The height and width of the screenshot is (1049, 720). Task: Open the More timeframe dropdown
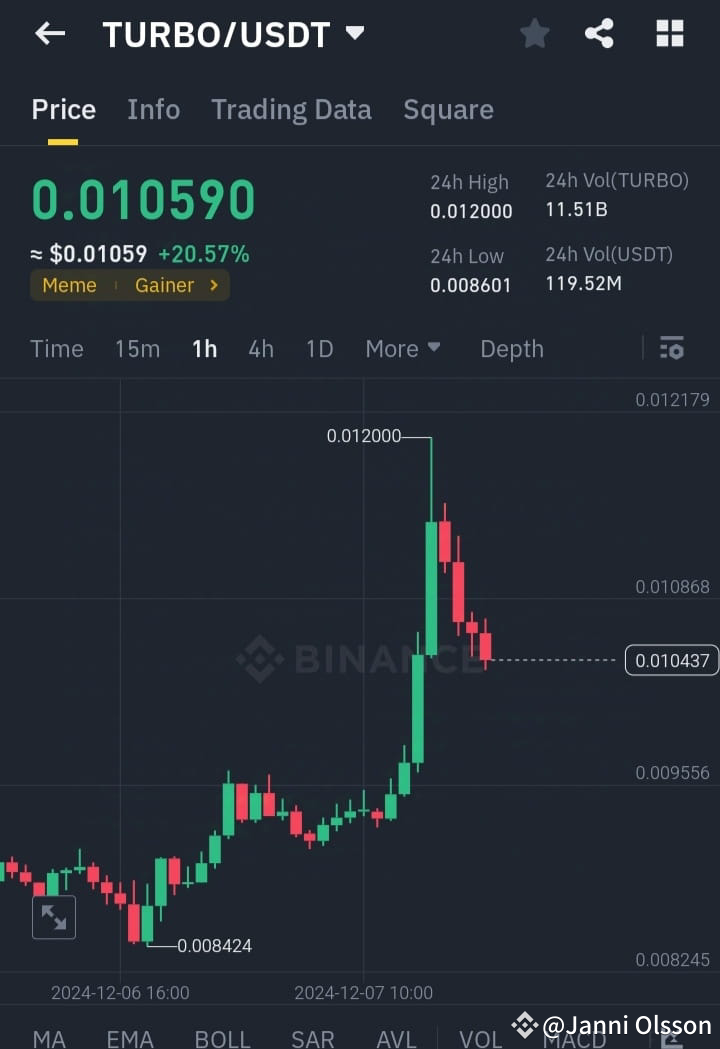pyautogui.click(x=403, y=348)
